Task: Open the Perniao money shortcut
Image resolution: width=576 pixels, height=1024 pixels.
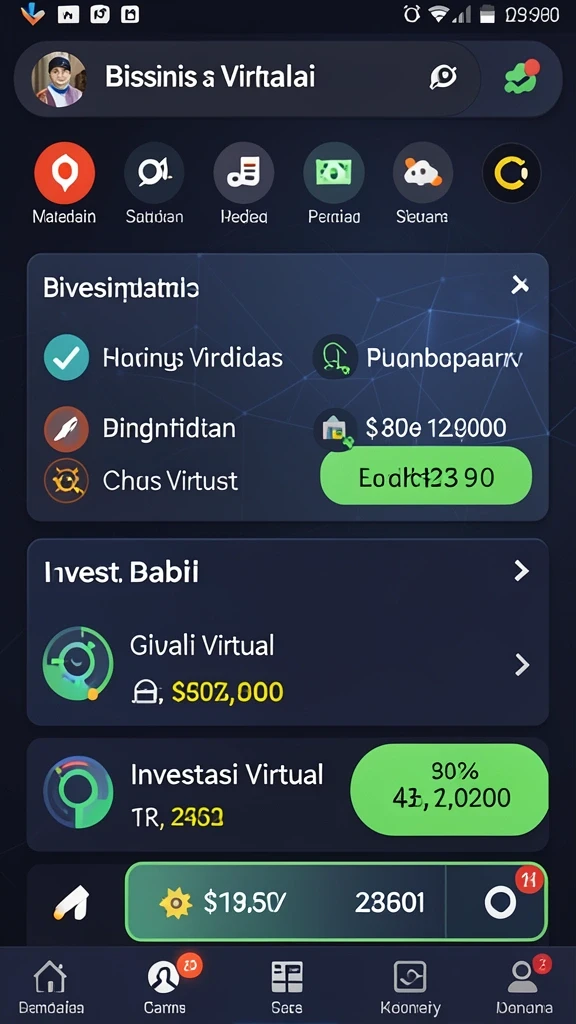Action: (334, 173)
